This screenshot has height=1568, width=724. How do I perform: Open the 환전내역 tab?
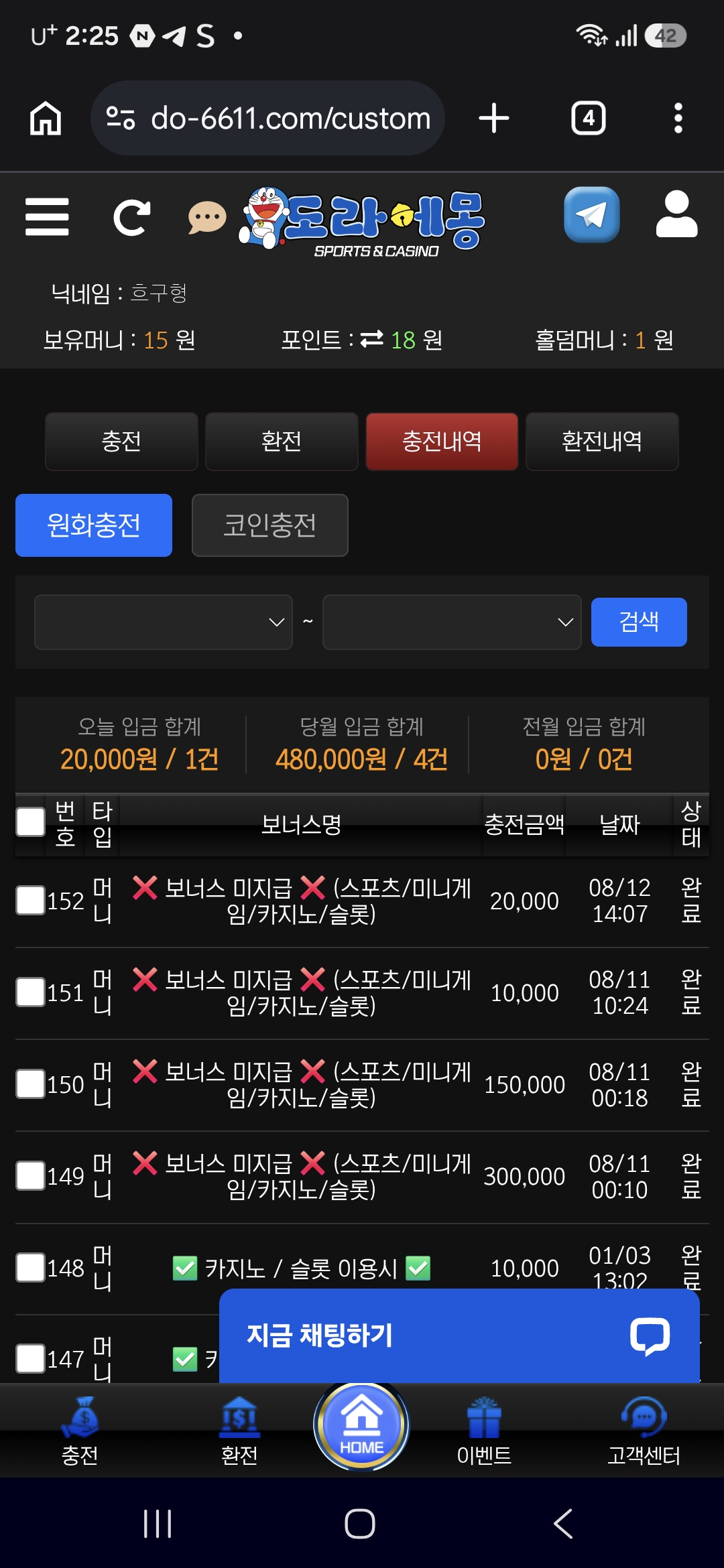[602, 441]
